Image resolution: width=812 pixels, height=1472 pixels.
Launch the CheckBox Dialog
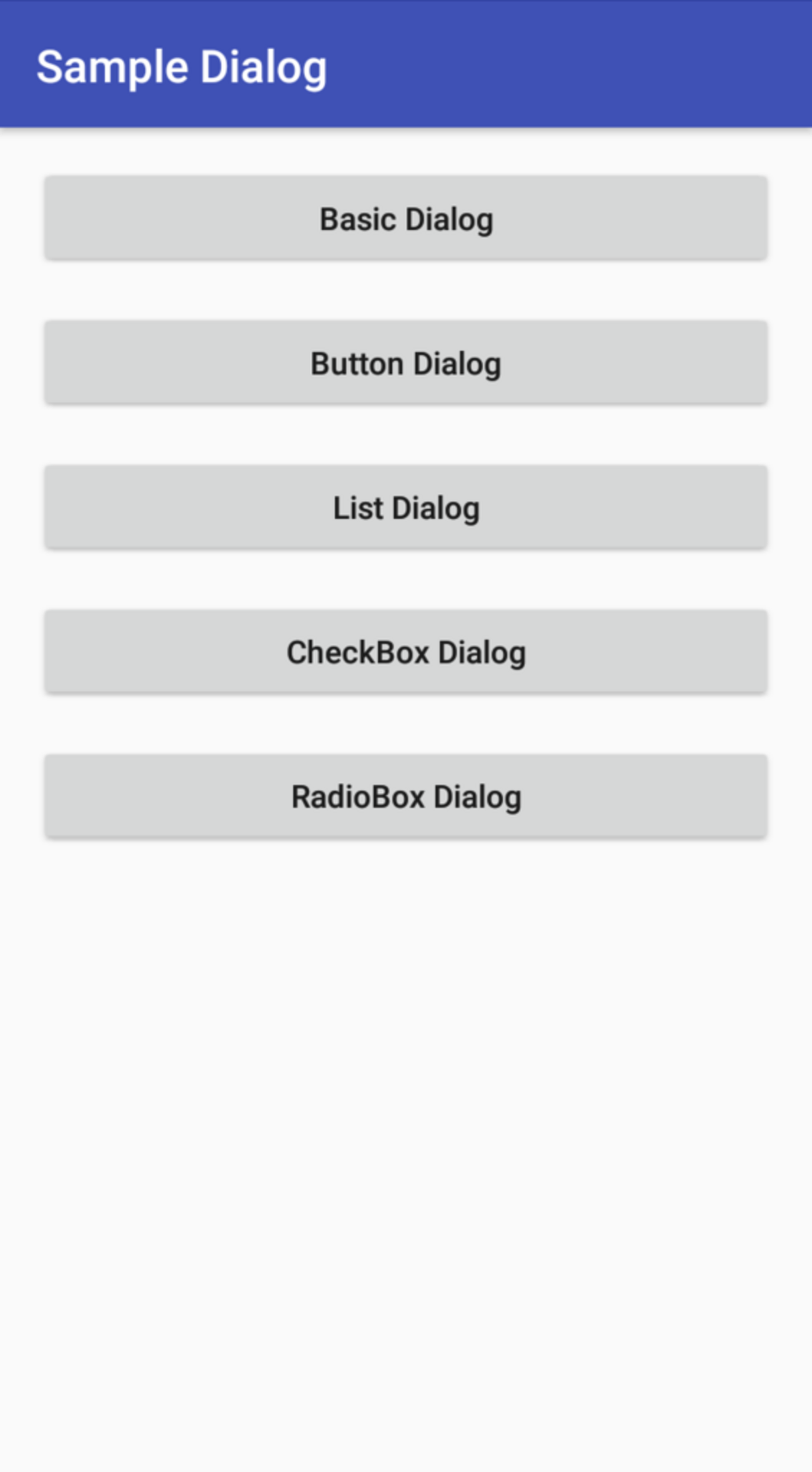point(406,652)
